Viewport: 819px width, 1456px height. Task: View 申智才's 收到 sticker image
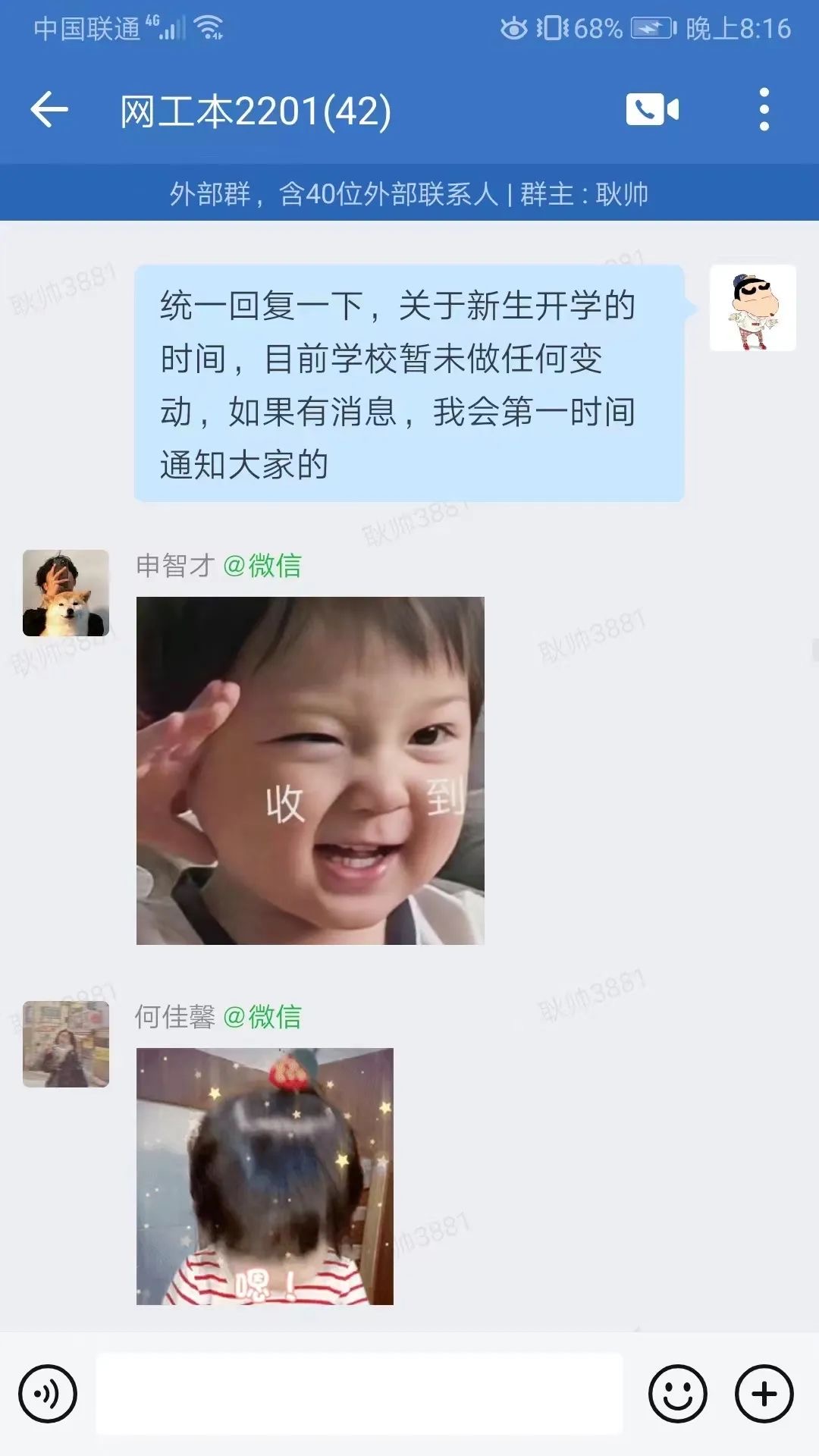(310, 770)
